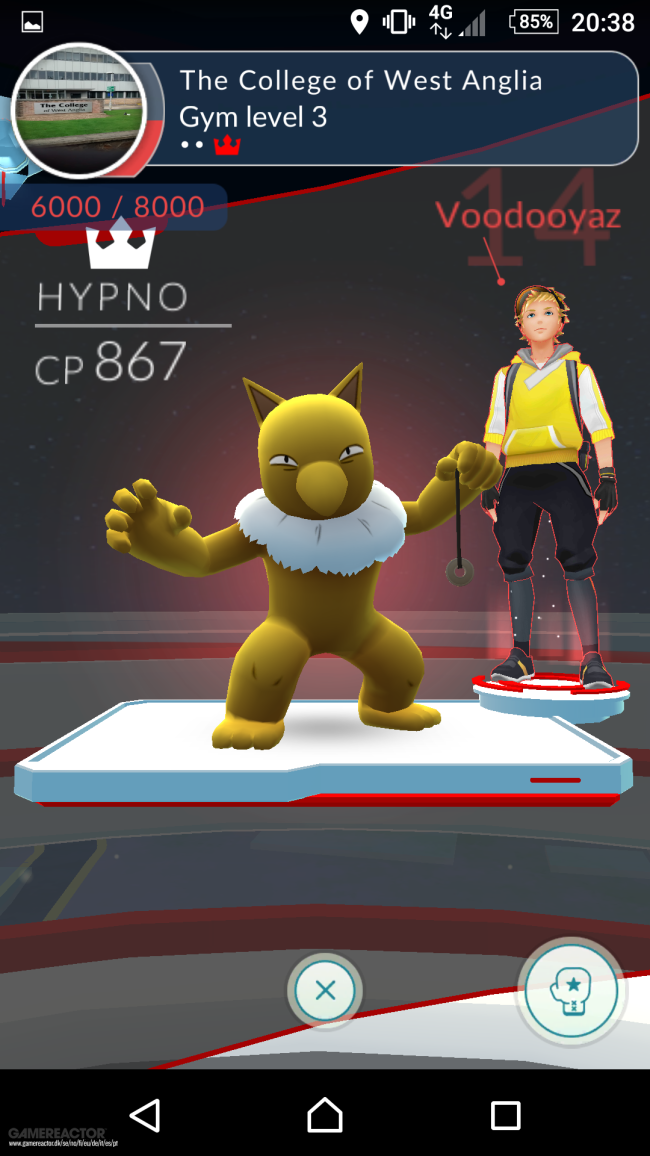Close the gym view with the X button
Screen dimensions: 650x1156
[325, 990]
